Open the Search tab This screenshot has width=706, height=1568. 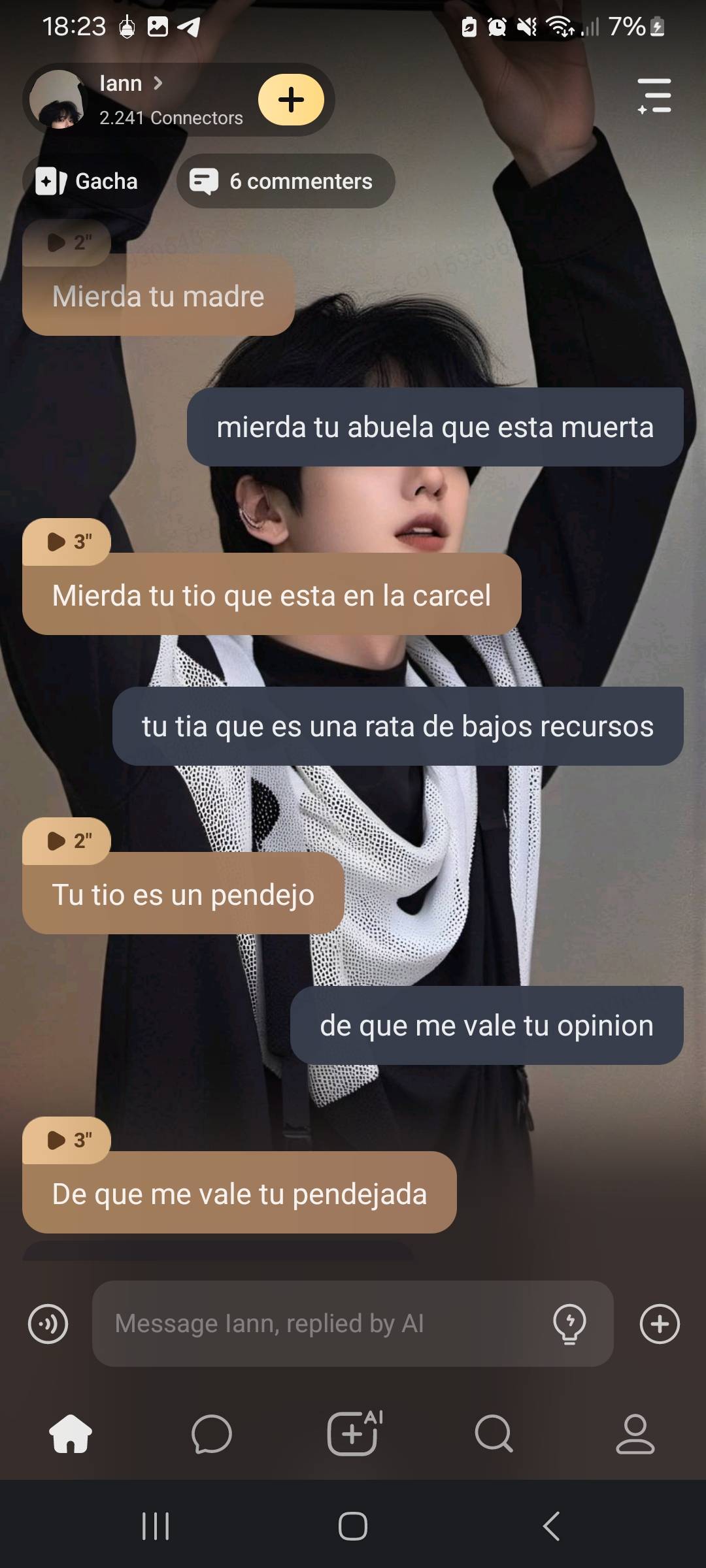[x=494, y=1434]
